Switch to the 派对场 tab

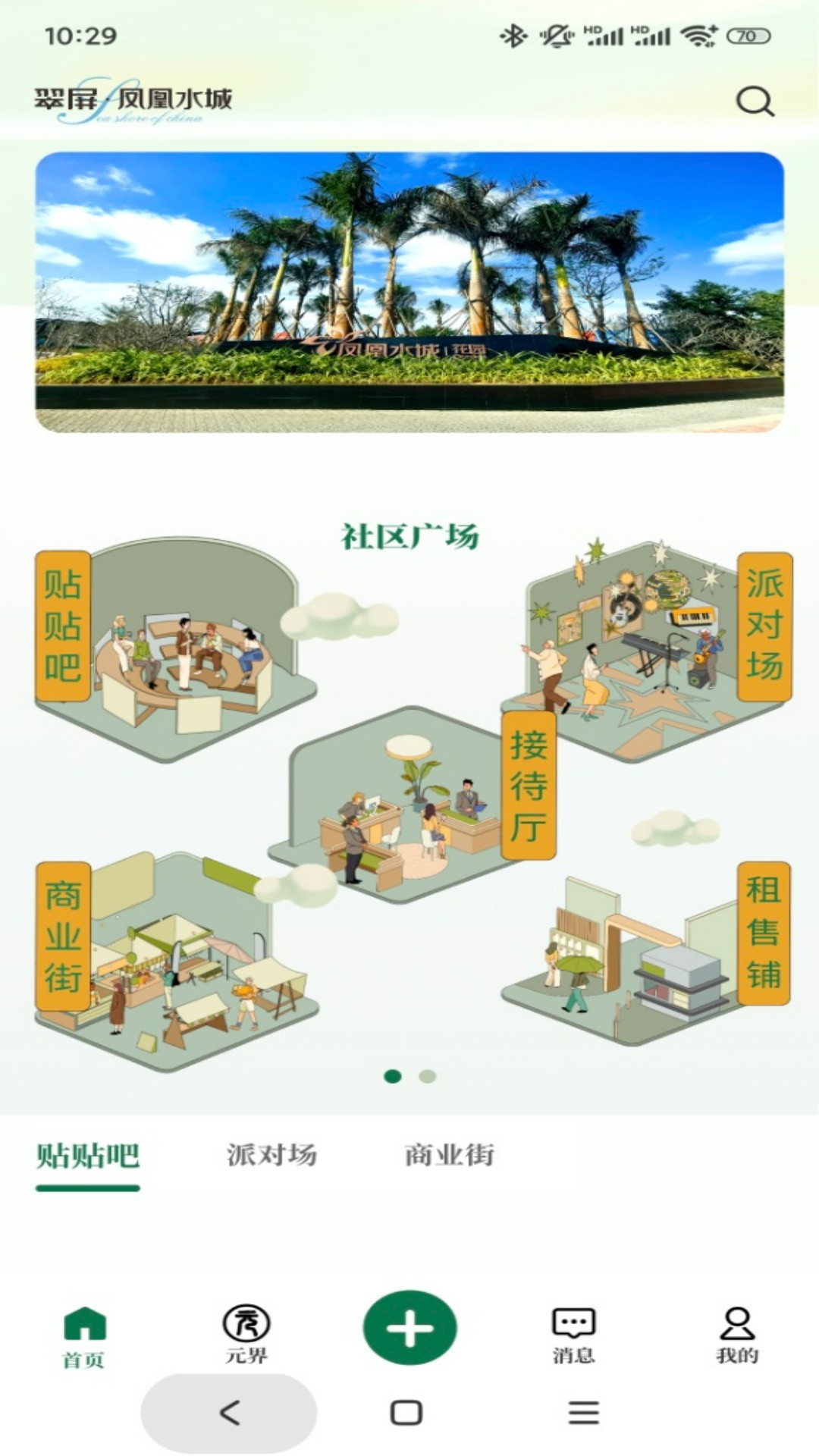pos(271,1155)
